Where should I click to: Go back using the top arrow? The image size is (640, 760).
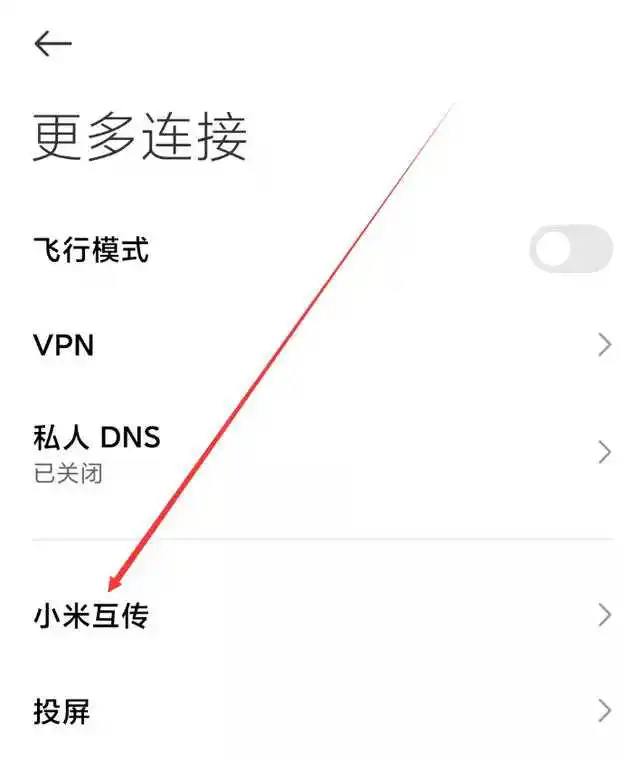pos(52,43)
